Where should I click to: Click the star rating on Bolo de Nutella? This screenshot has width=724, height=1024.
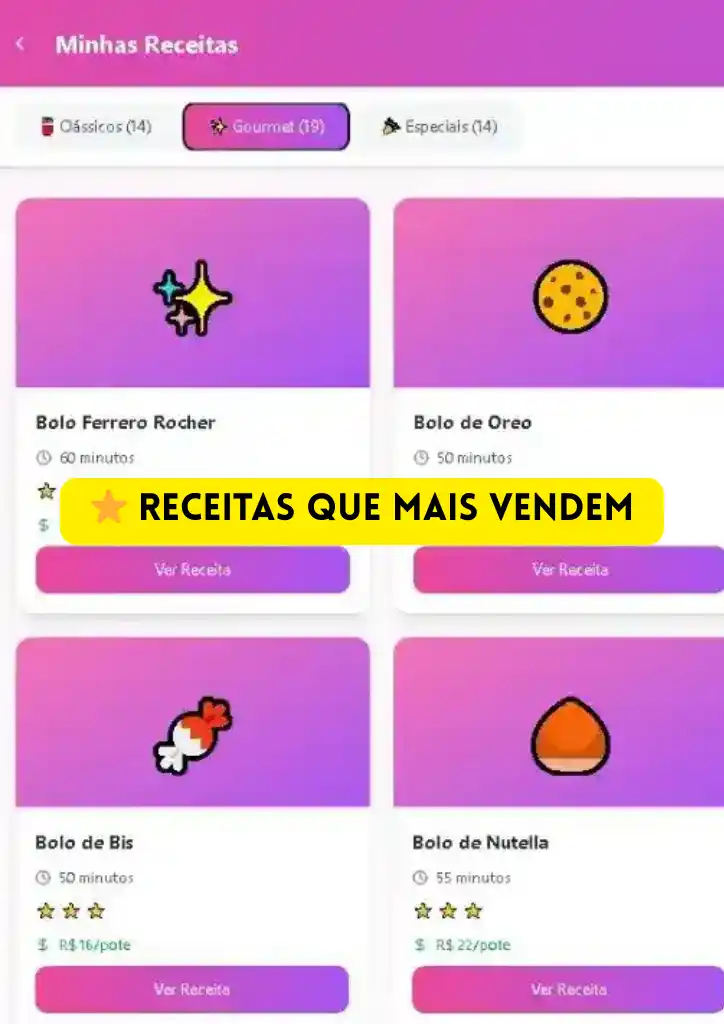coord(448,911)
